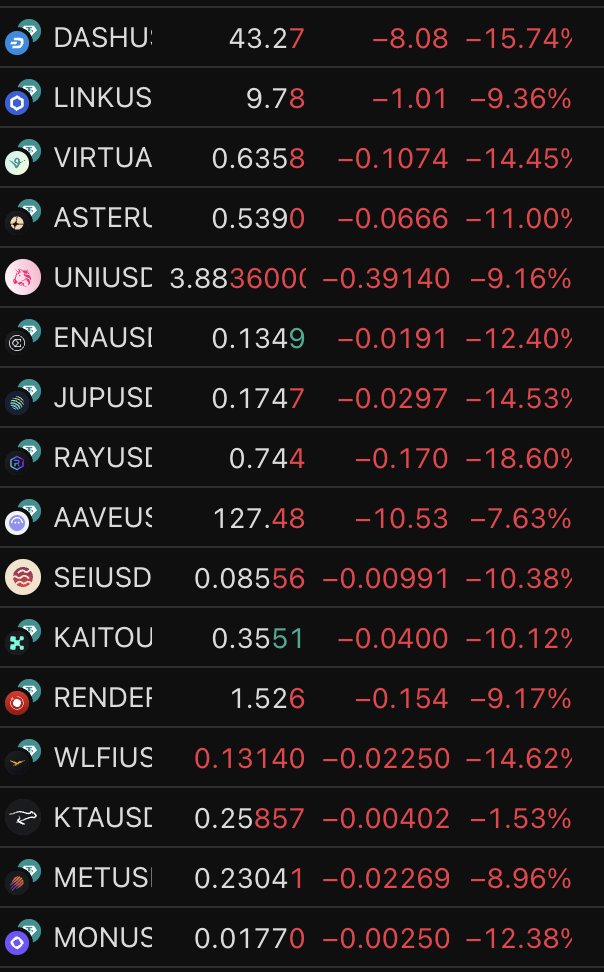Screen dimensions: 604x972
Task: Select the RAYUSD row down 18.60%
Action: click(102, 459)
